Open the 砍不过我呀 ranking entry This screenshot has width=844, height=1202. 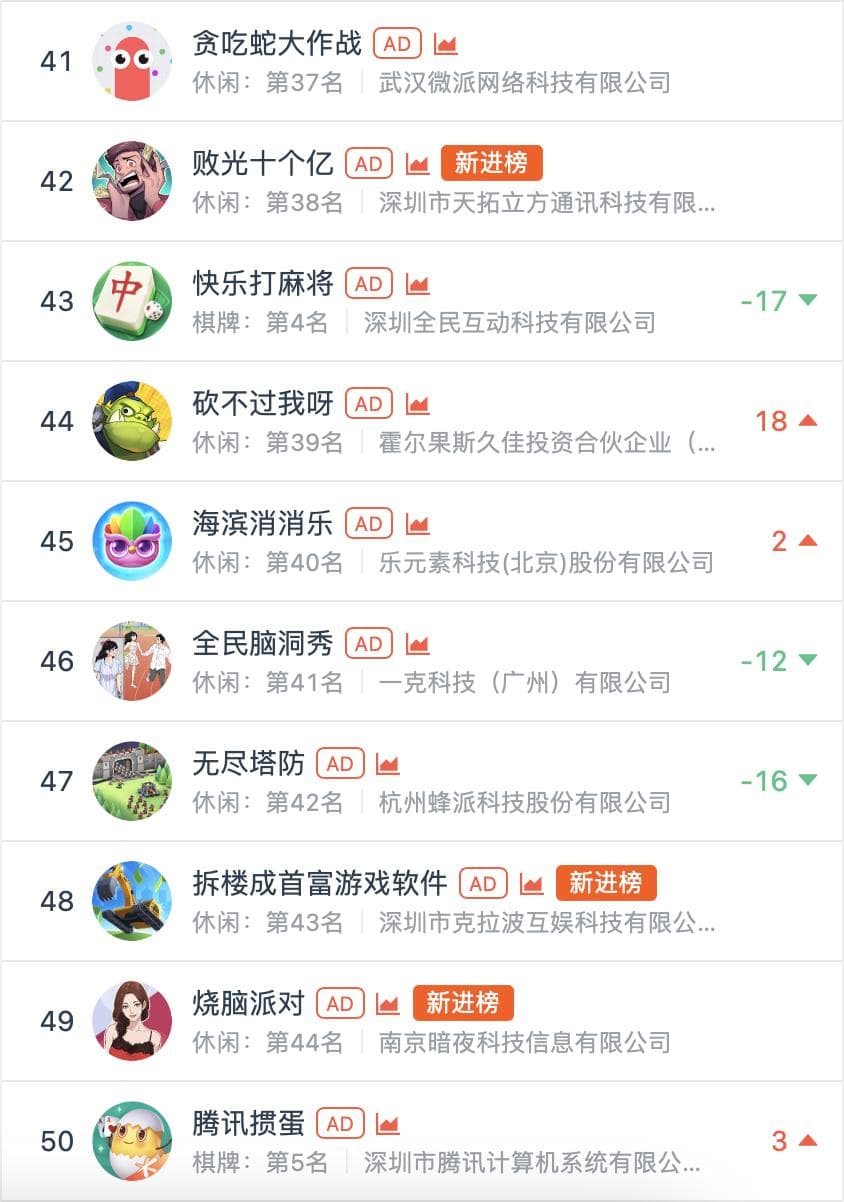[x=263, y=404]
